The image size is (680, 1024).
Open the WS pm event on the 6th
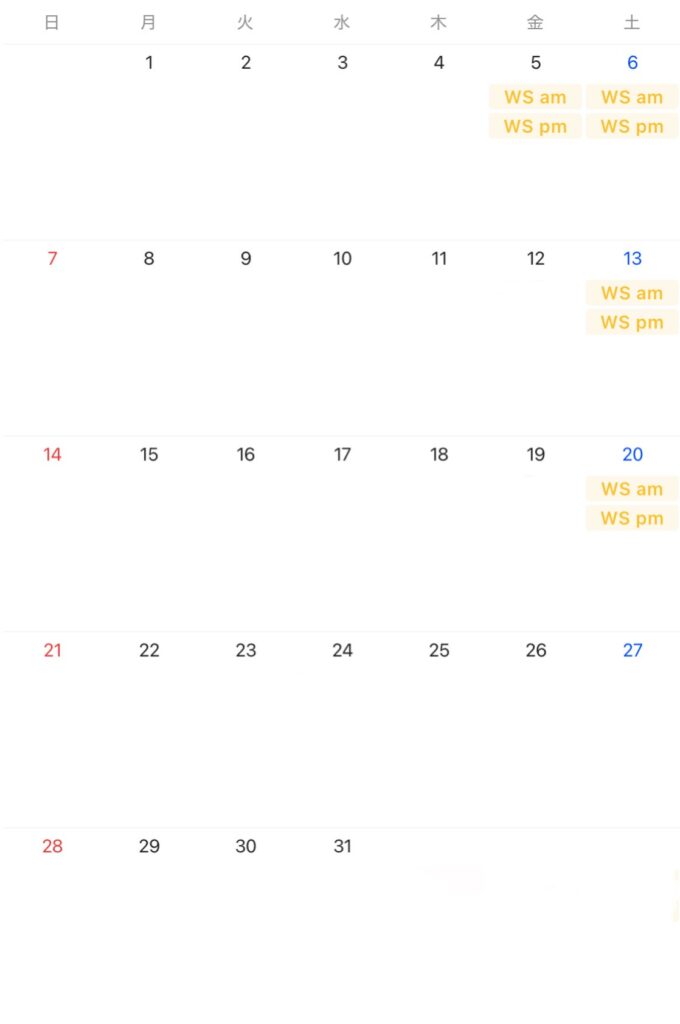632,126
